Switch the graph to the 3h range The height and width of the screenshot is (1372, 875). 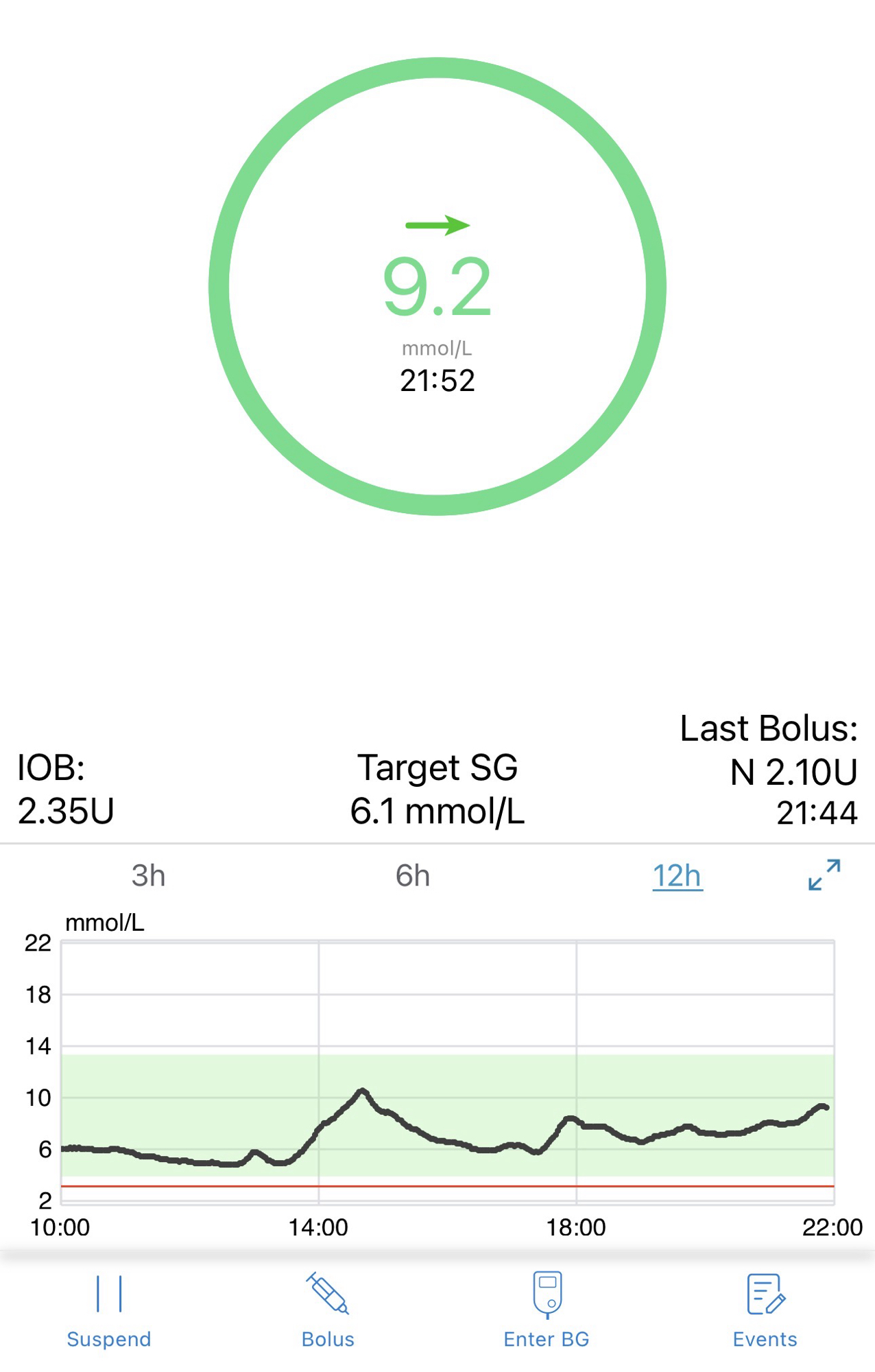point(148,876)
